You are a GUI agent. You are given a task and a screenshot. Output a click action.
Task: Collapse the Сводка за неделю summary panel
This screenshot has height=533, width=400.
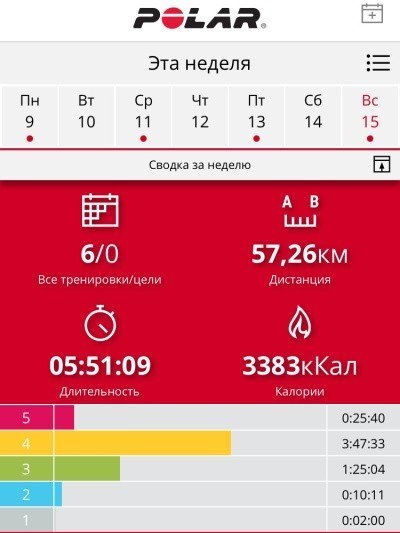pyautogui.click(x=382, y=165)
